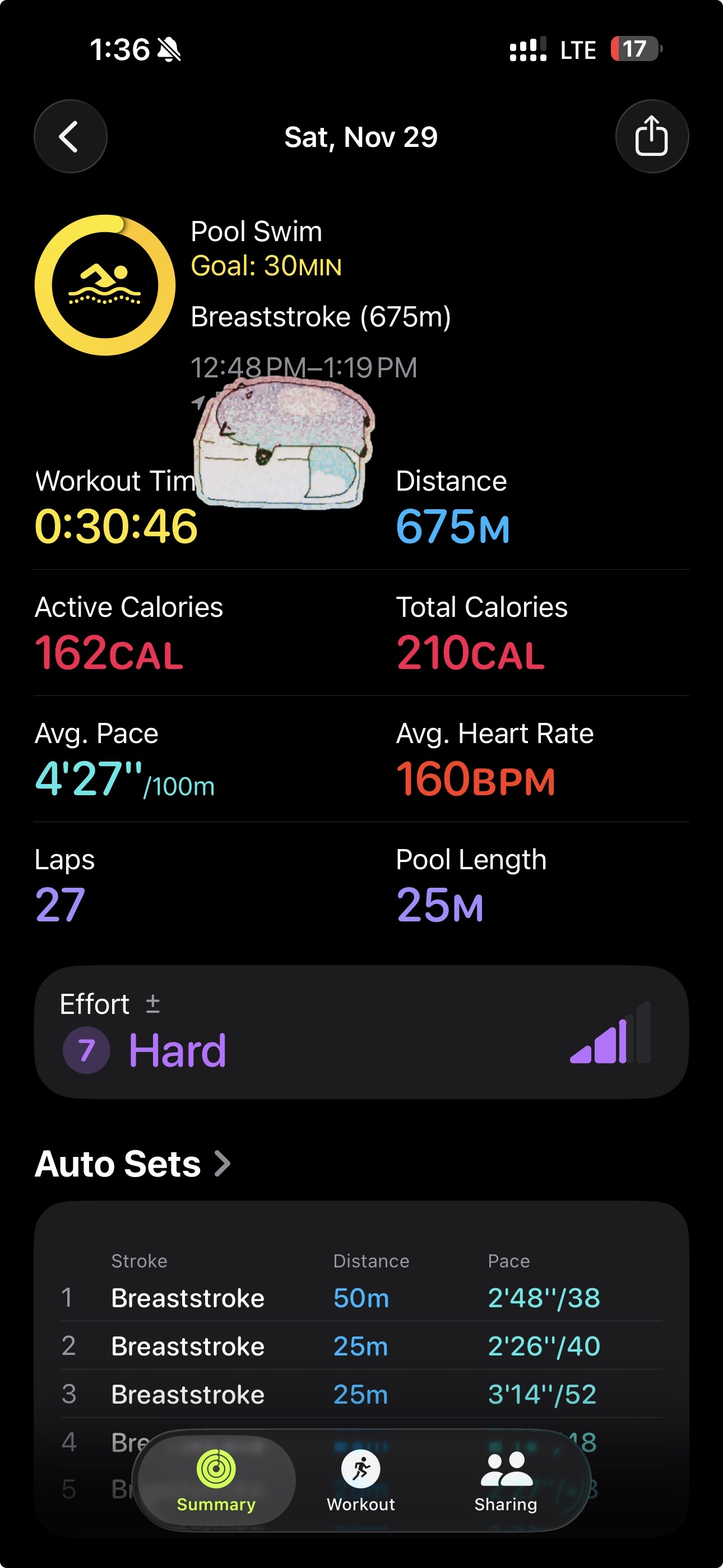Open the Effort rating card
This screenshot has height=1568, width=723.
coord(361,1031)
